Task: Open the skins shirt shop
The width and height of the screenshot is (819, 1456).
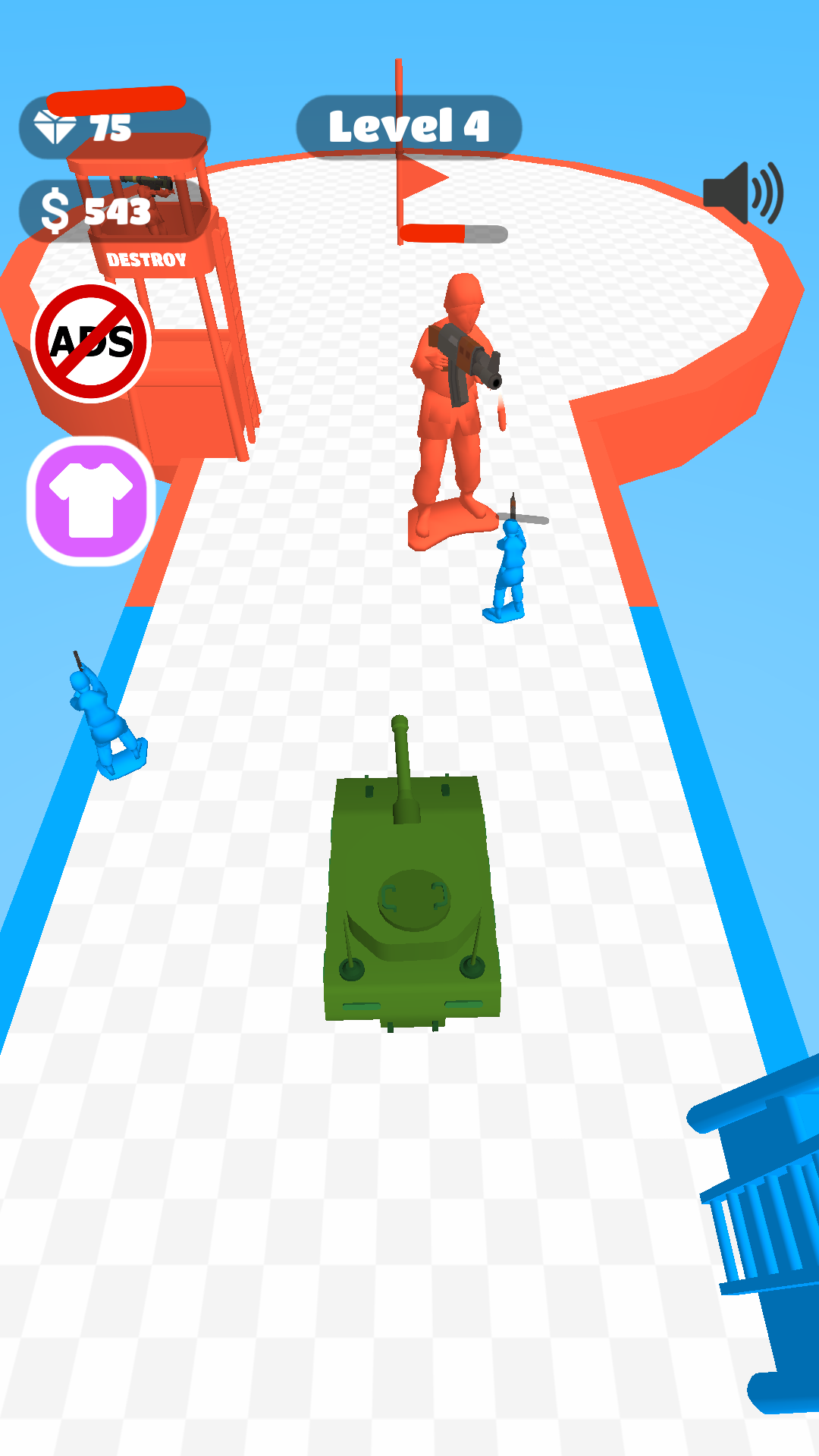Action: 91,500
